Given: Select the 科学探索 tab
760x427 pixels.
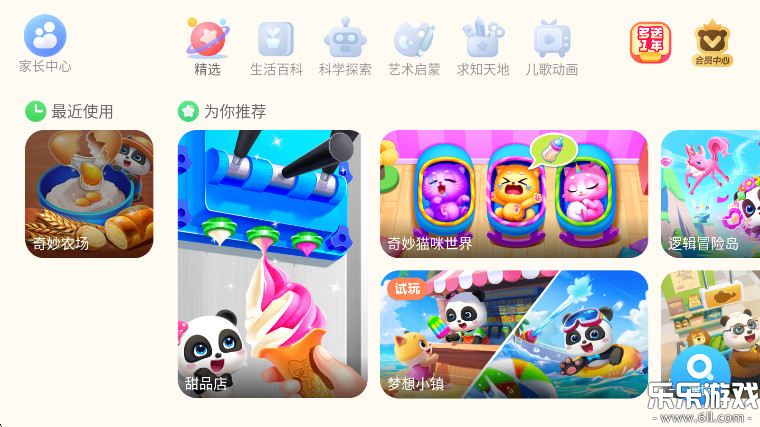Looking at the screenshot, I should point(345,47).
